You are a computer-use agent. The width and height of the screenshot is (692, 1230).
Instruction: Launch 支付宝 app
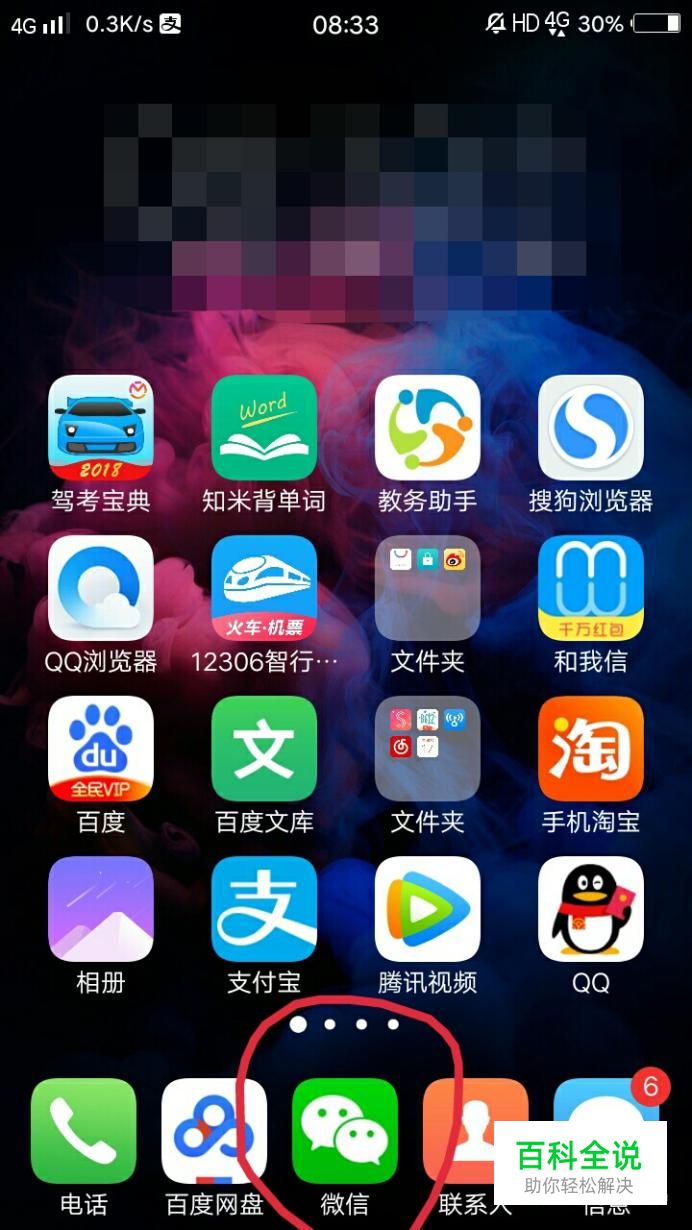264,908
